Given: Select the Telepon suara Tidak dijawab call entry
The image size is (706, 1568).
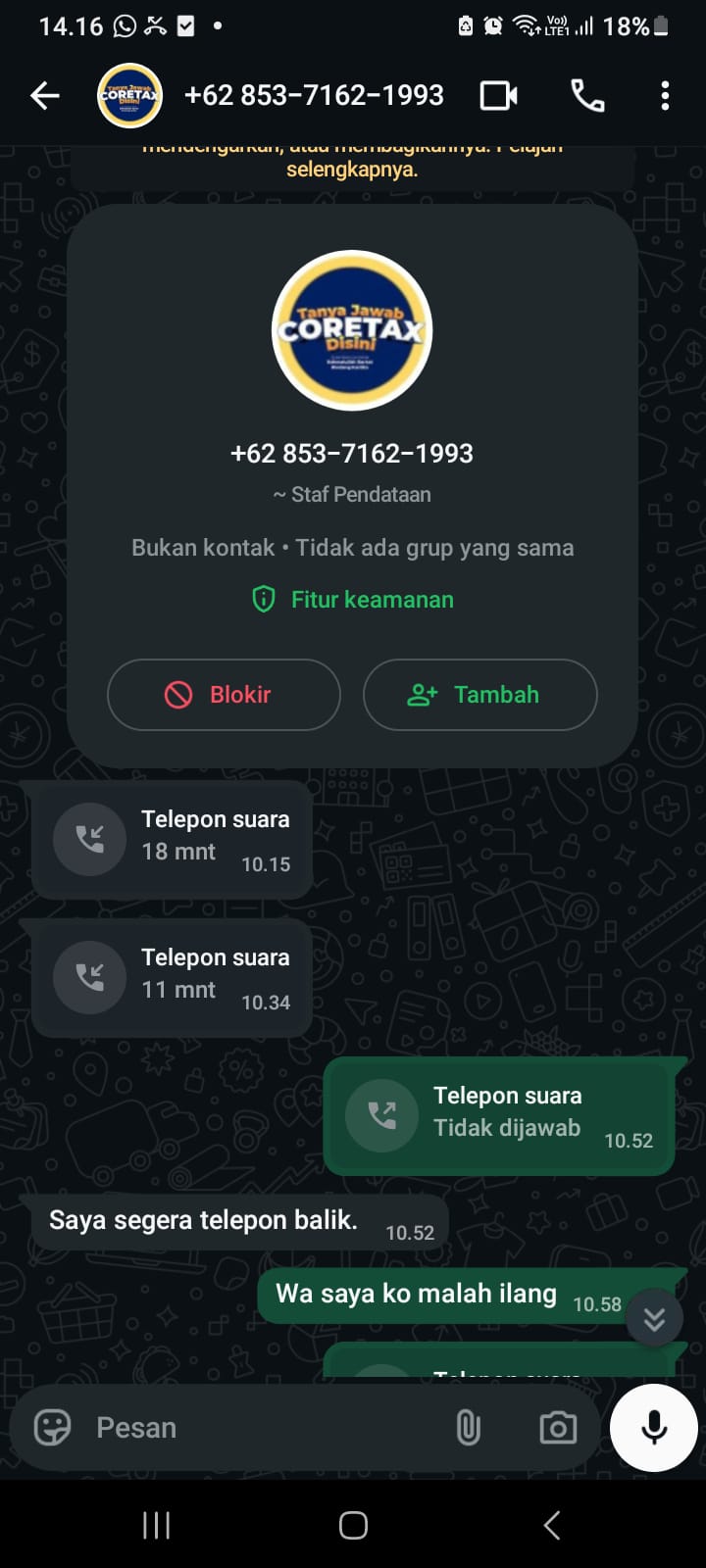Looking at the screenshot, I should tap(500, 1115).
